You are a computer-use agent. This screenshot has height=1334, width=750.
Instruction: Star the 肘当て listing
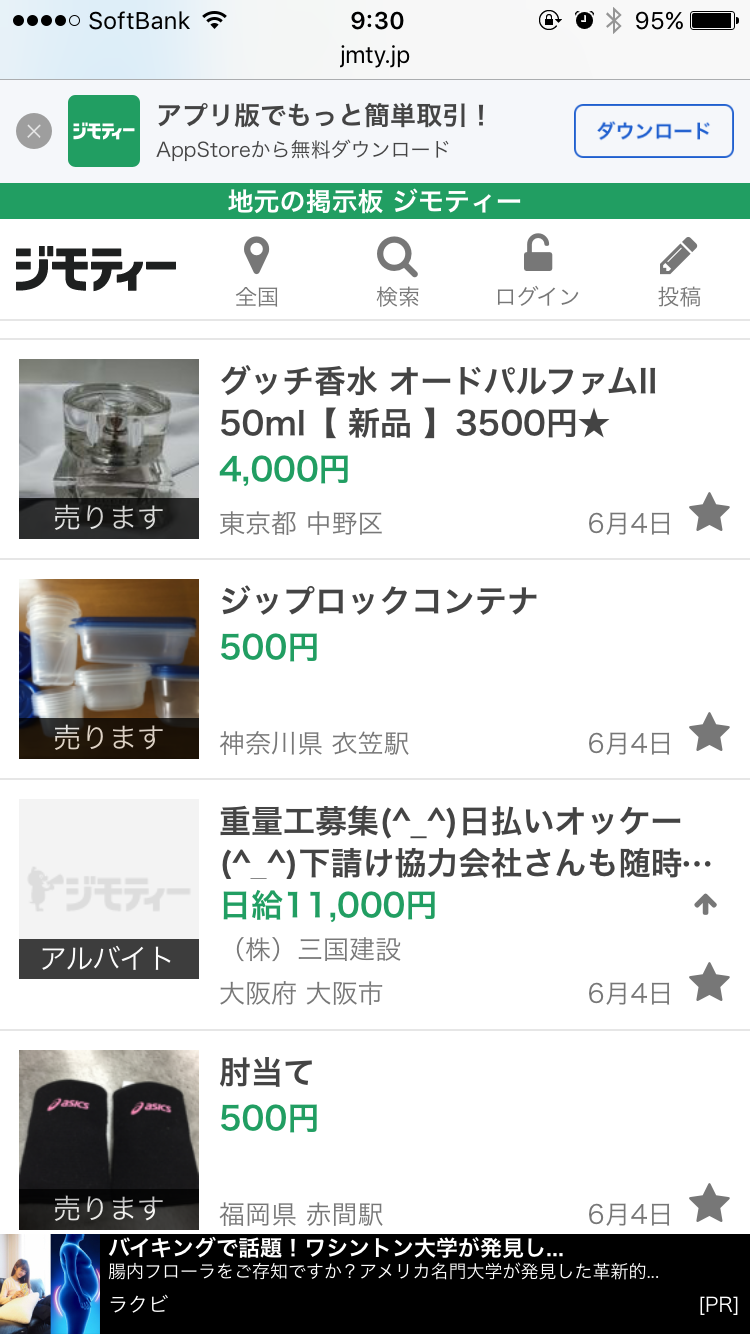(x=709, y=1203)
